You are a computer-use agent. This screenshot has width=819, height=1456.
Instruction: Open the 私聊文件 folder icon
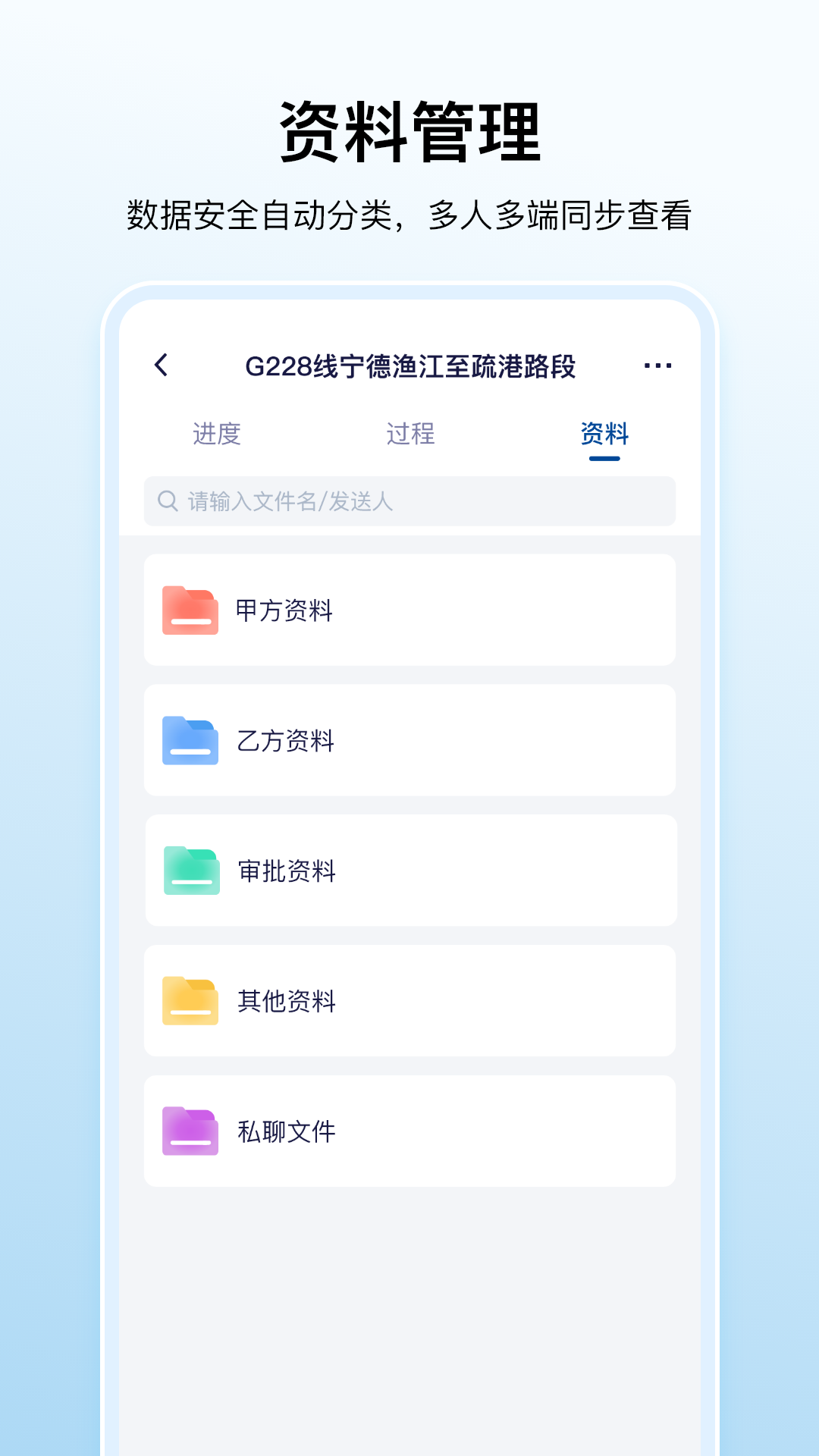click(x=191, y=1130)
